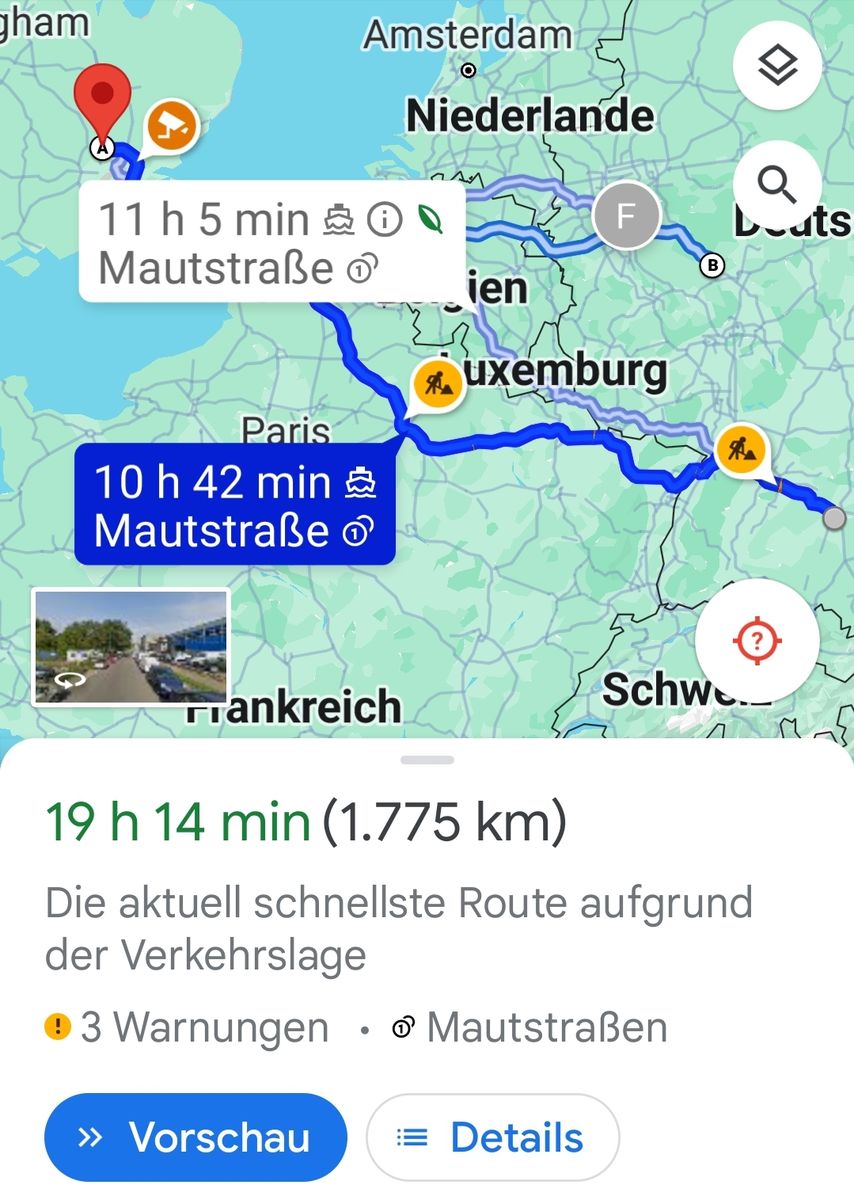
Task: Tap the waypoint B marker
Action: [x=712, y=265]
